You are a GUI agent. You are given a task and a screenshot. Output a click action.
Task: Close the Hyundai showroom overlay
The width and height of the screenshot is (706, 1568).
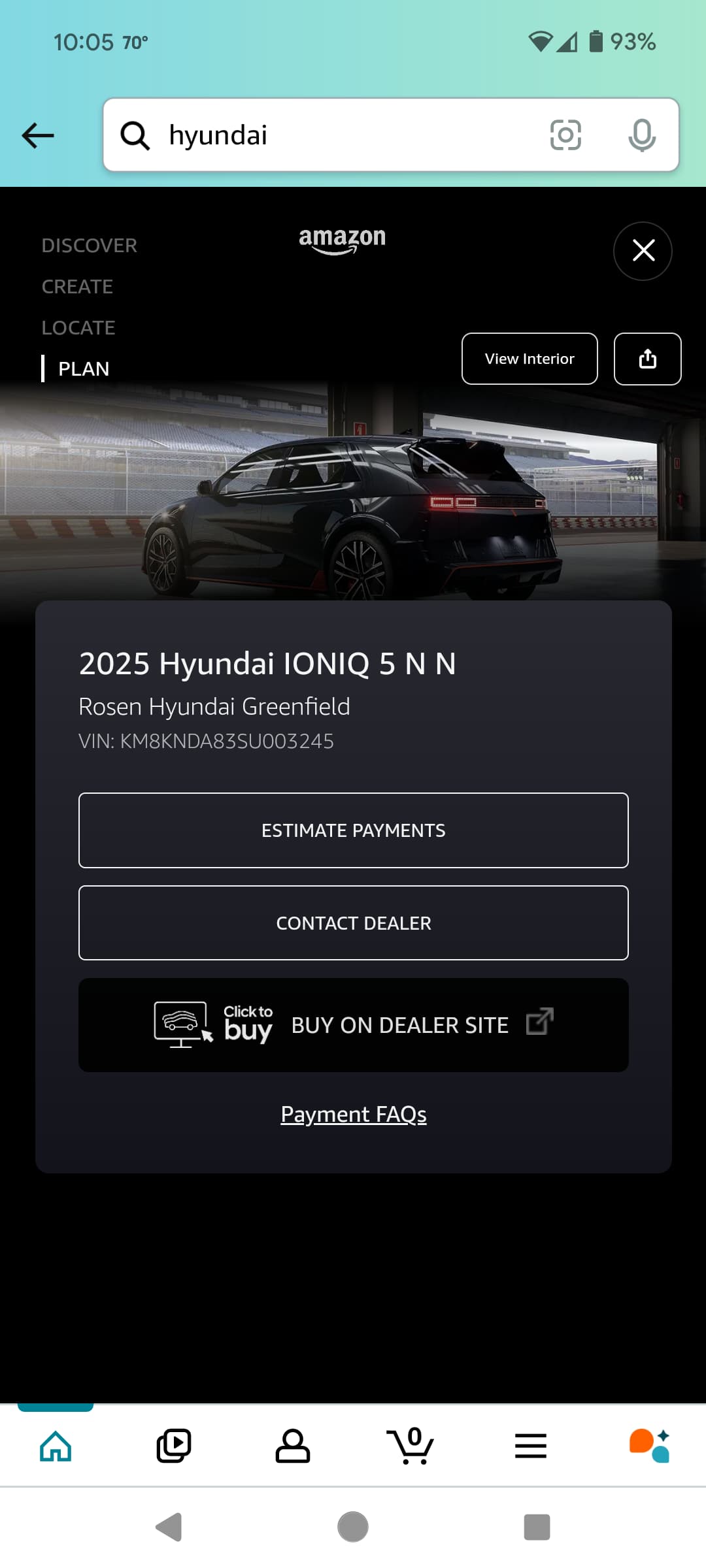click(643, 251)
